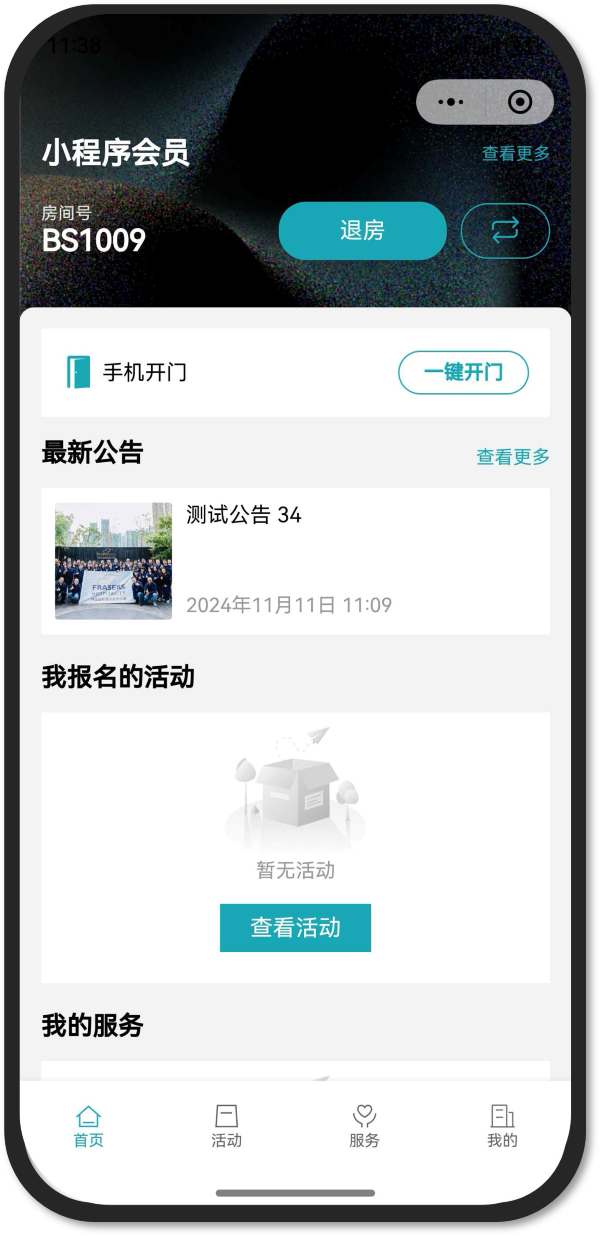Tap 查看更多 next to 小程序会员
The image size is (600, 1236).
[x=515, y=154]
